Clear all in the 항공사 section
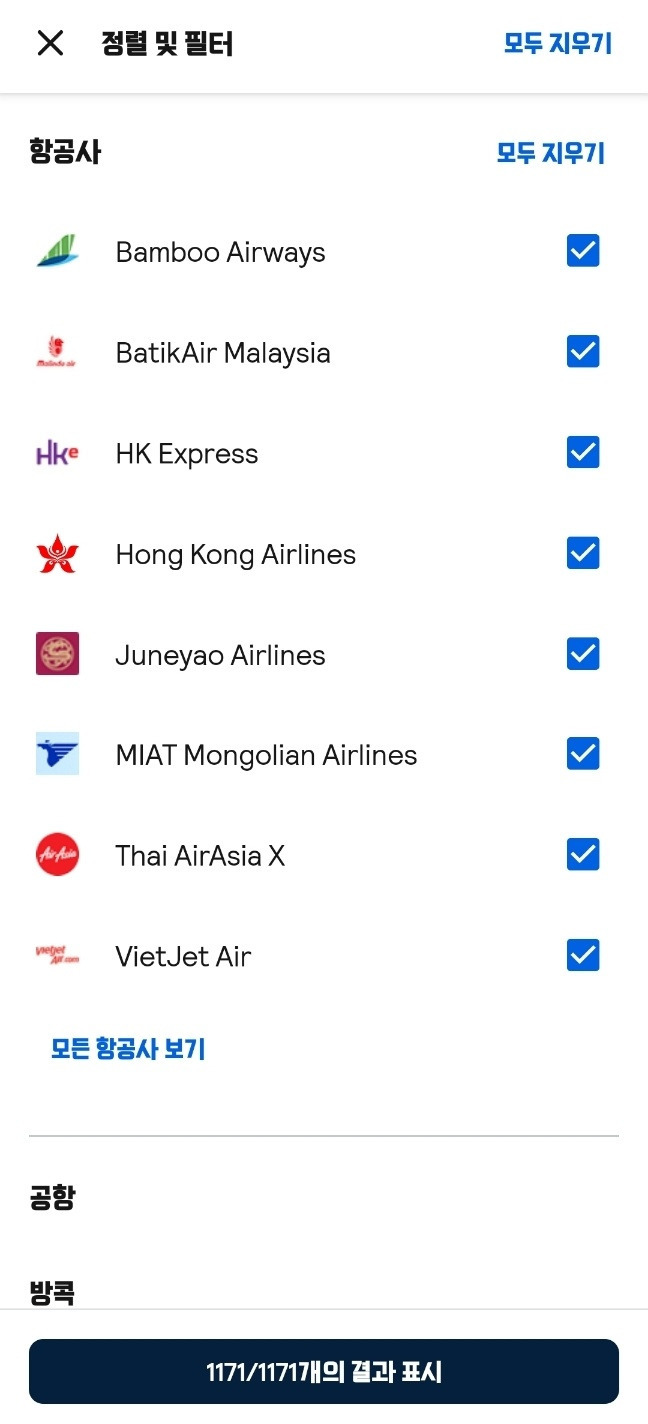648x1424 pixels. 551,153
